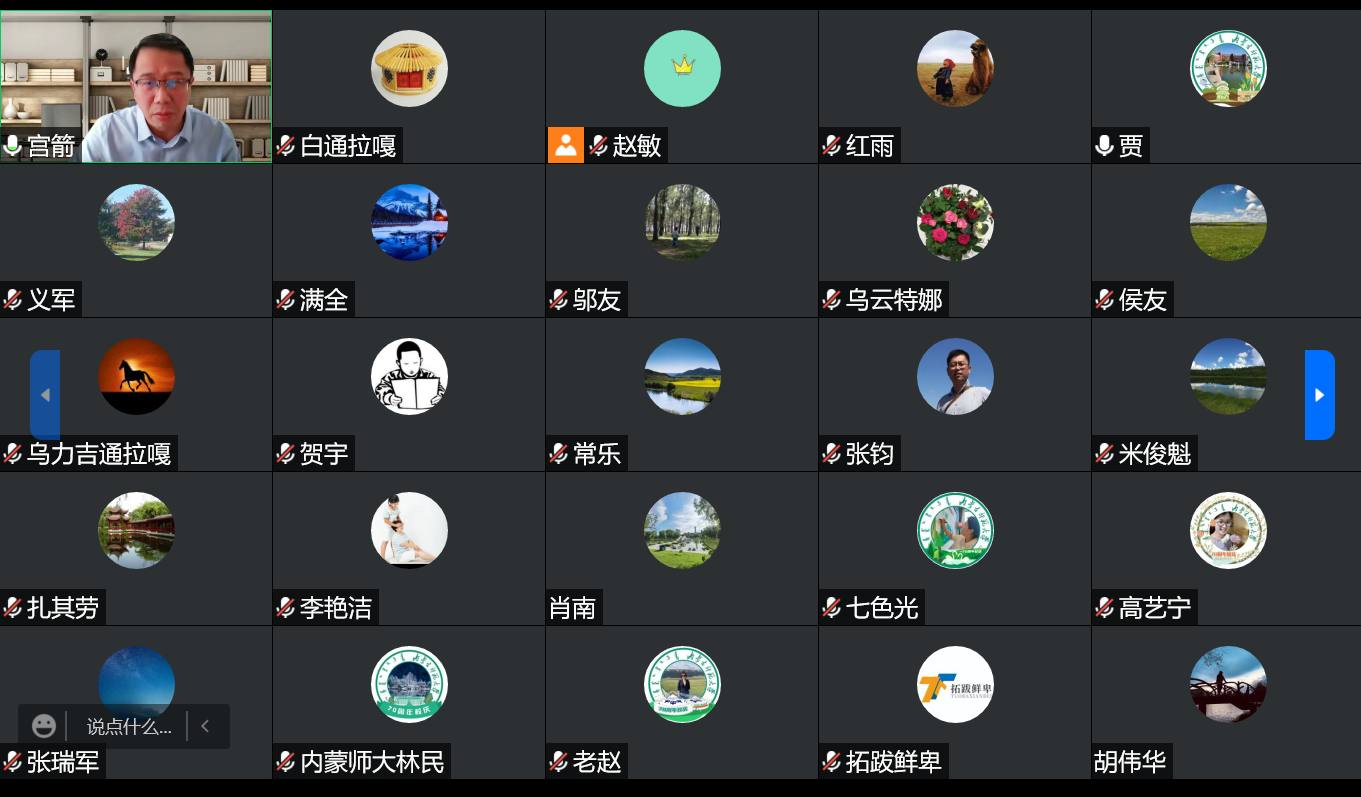This screenshot has height=797, width=1361.
Task: Collapse the chat input bar arrow
Action: click(205, 726)
